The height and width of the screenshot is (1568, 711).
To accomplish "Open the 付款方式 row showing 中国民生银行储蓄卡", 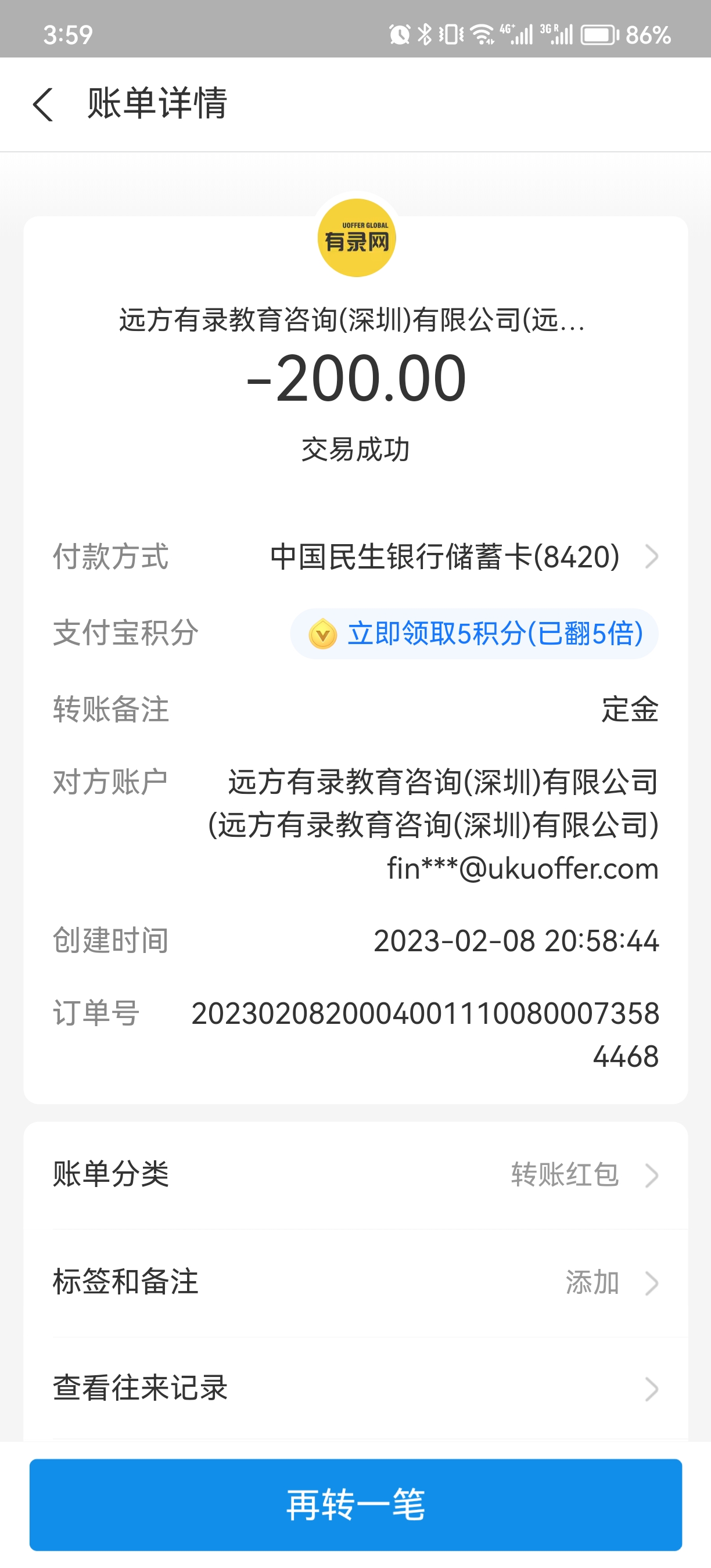I will click(x=462, y=556).
